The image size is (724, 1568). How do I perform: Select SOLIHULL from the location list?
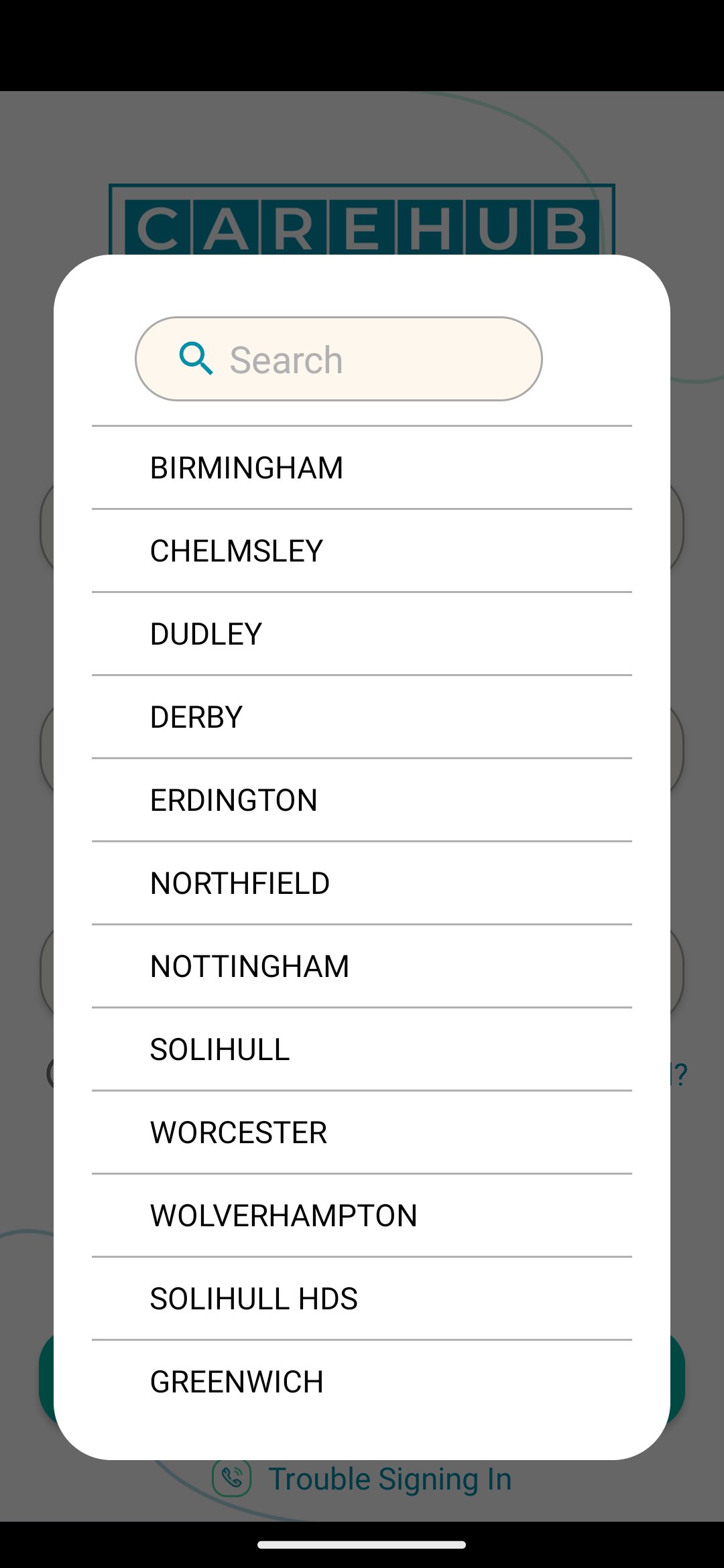219,1048
